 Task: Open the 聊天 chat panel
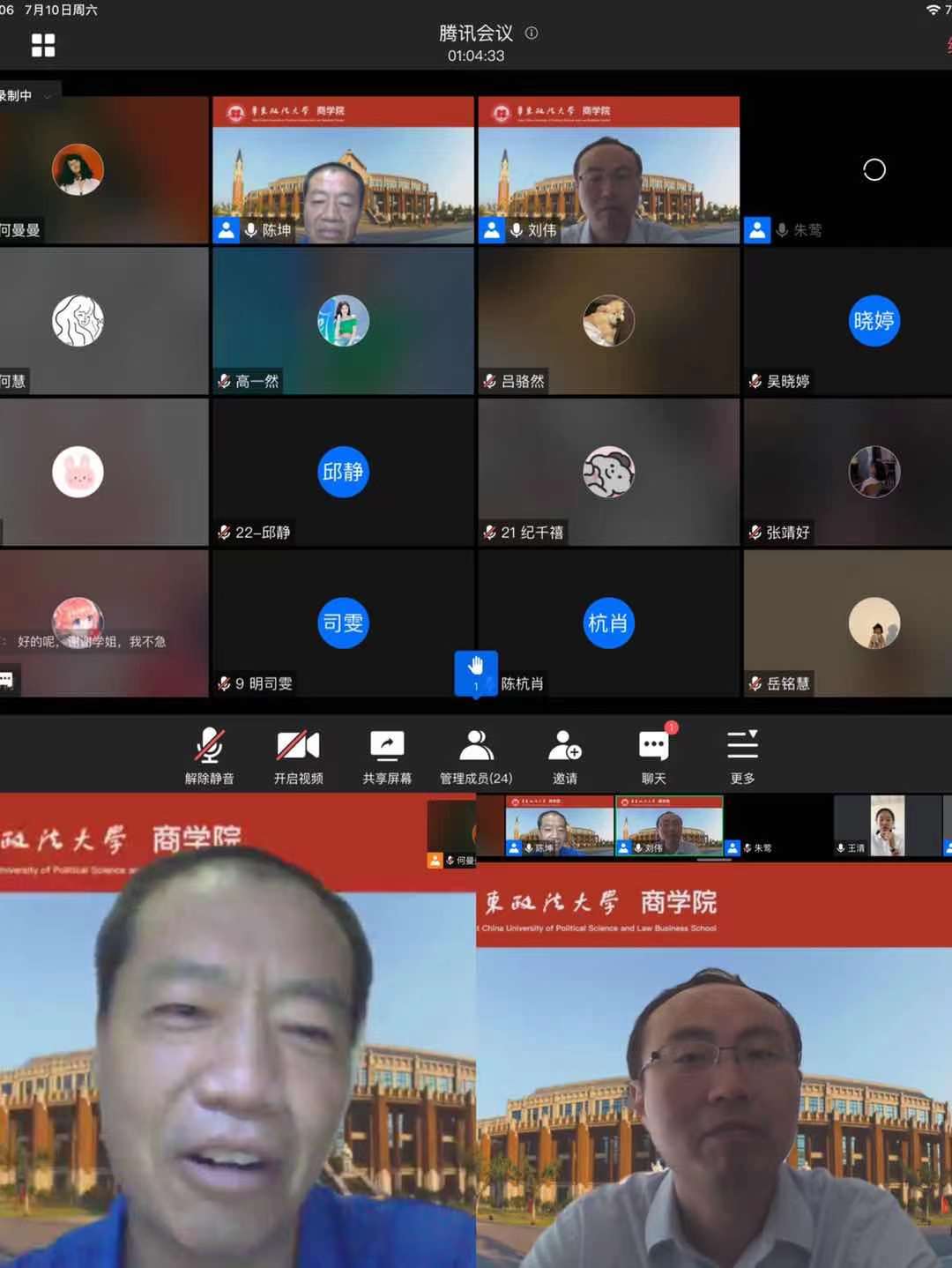pos(654,756)
